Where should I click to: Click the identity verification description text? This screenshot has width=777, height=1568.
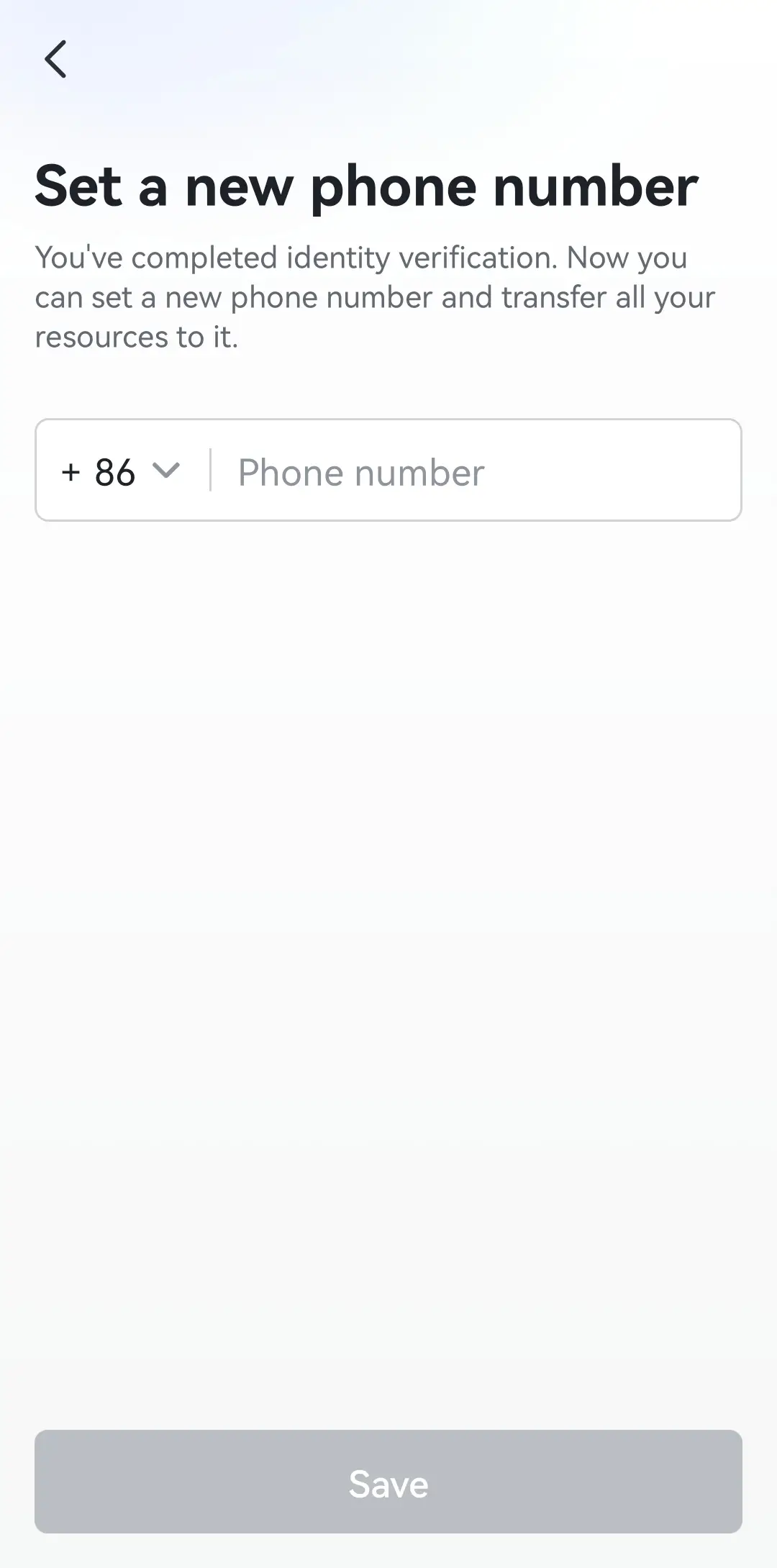pyautogui.click(x=374, y=296)
